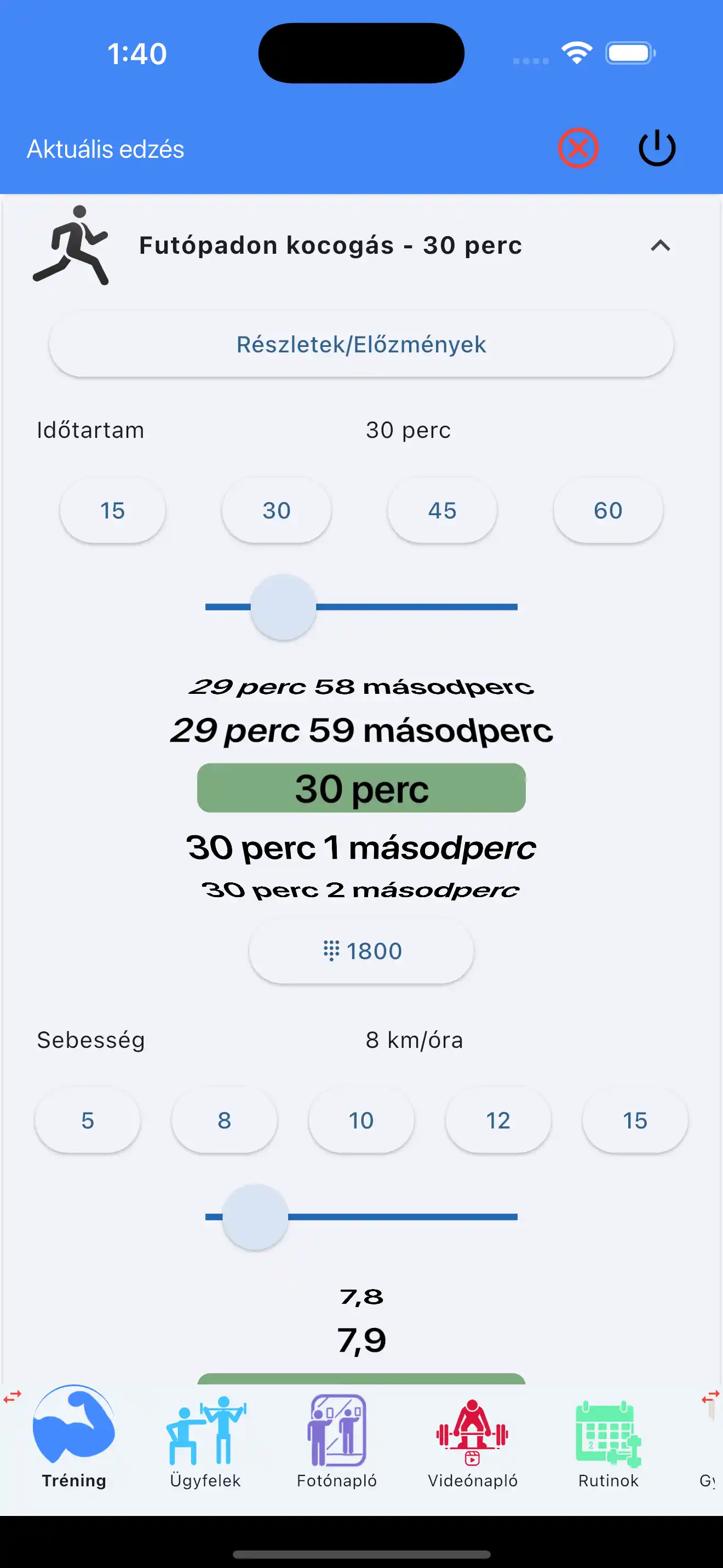Click the red cancel icon in the header
This screenshot has height=1568, width=723.
(x=578, y=147)
